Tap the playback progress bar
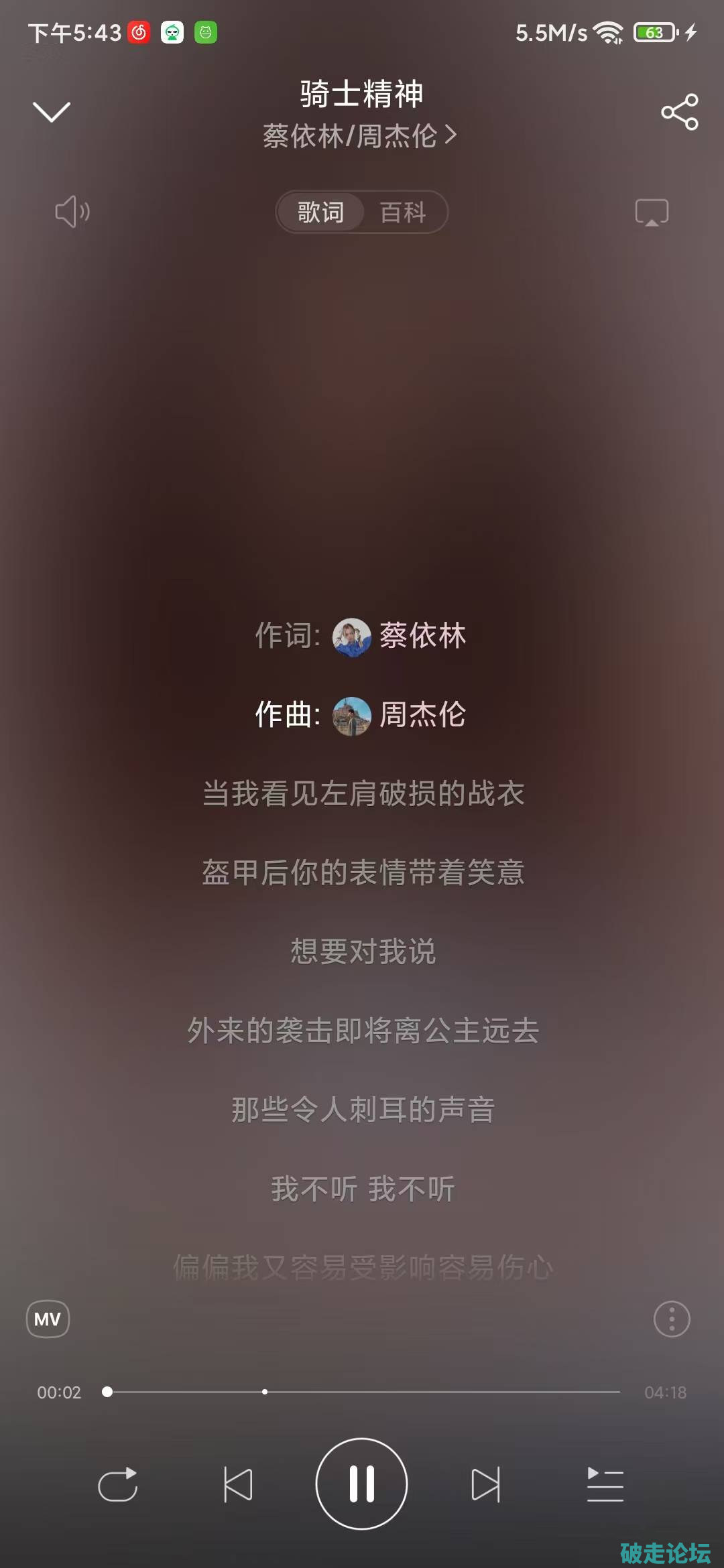The width and height of the screenshot is (724, 1568). coord(362,1392)
